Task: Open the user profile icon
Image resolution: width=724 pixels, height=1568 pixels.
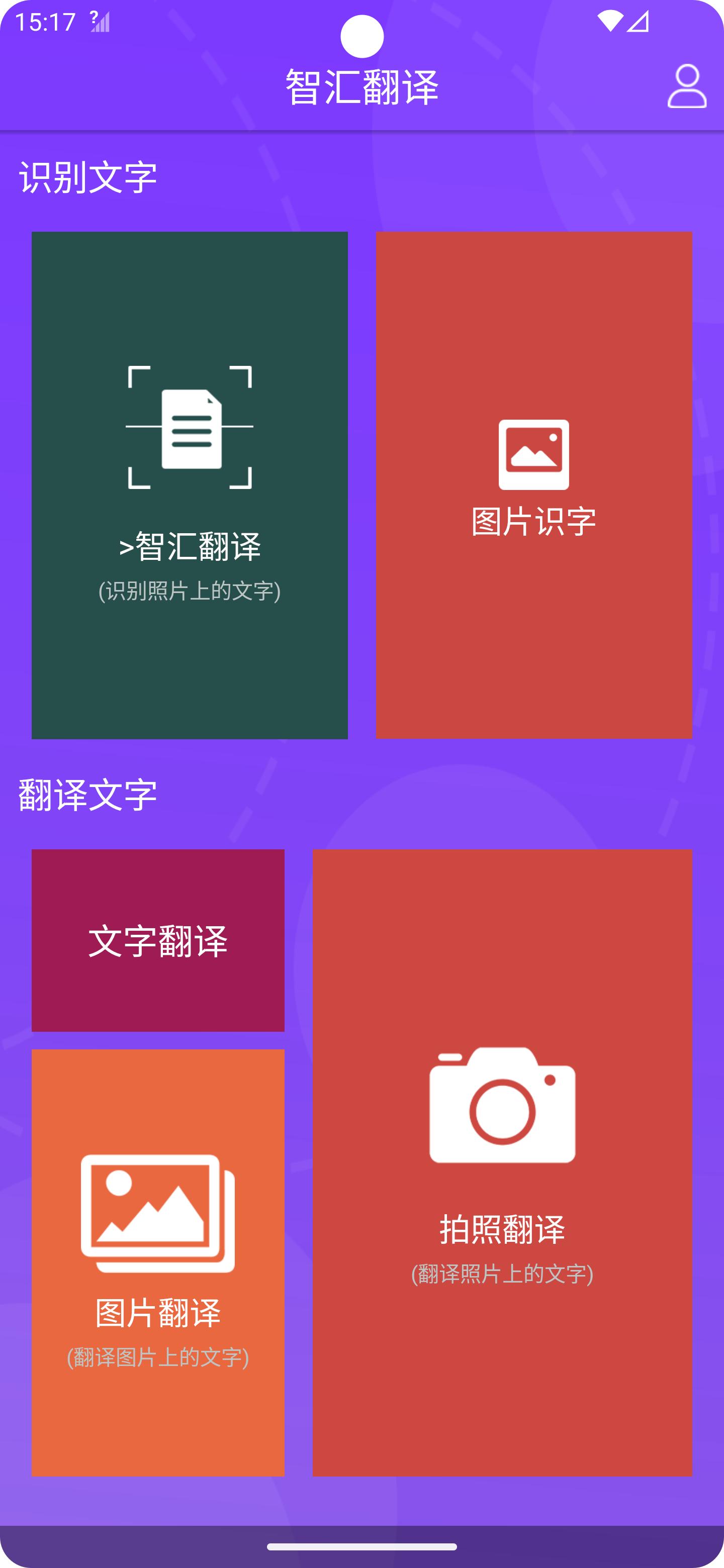Action: tap(686, 86)
